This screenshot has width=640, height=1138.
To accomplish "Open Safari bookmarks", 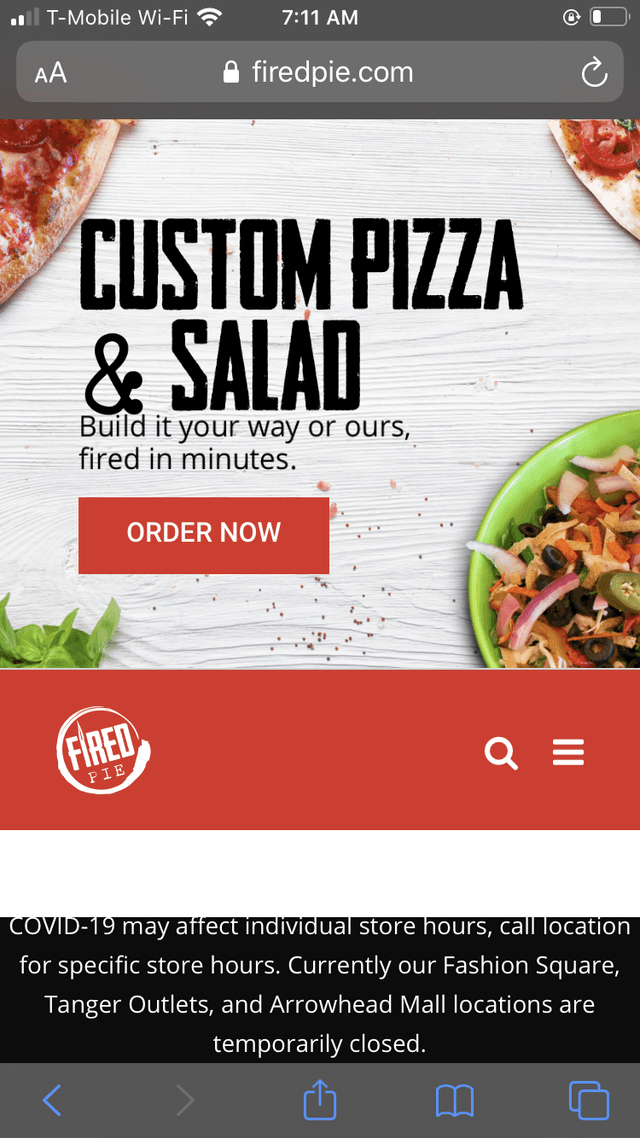I will tap(455, 1101).
